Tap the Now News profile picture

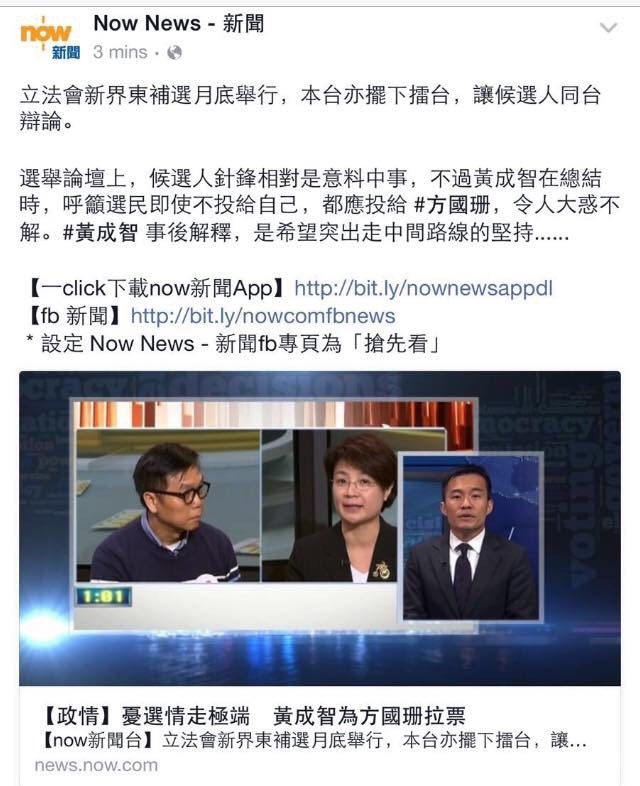tap(47, 37)
